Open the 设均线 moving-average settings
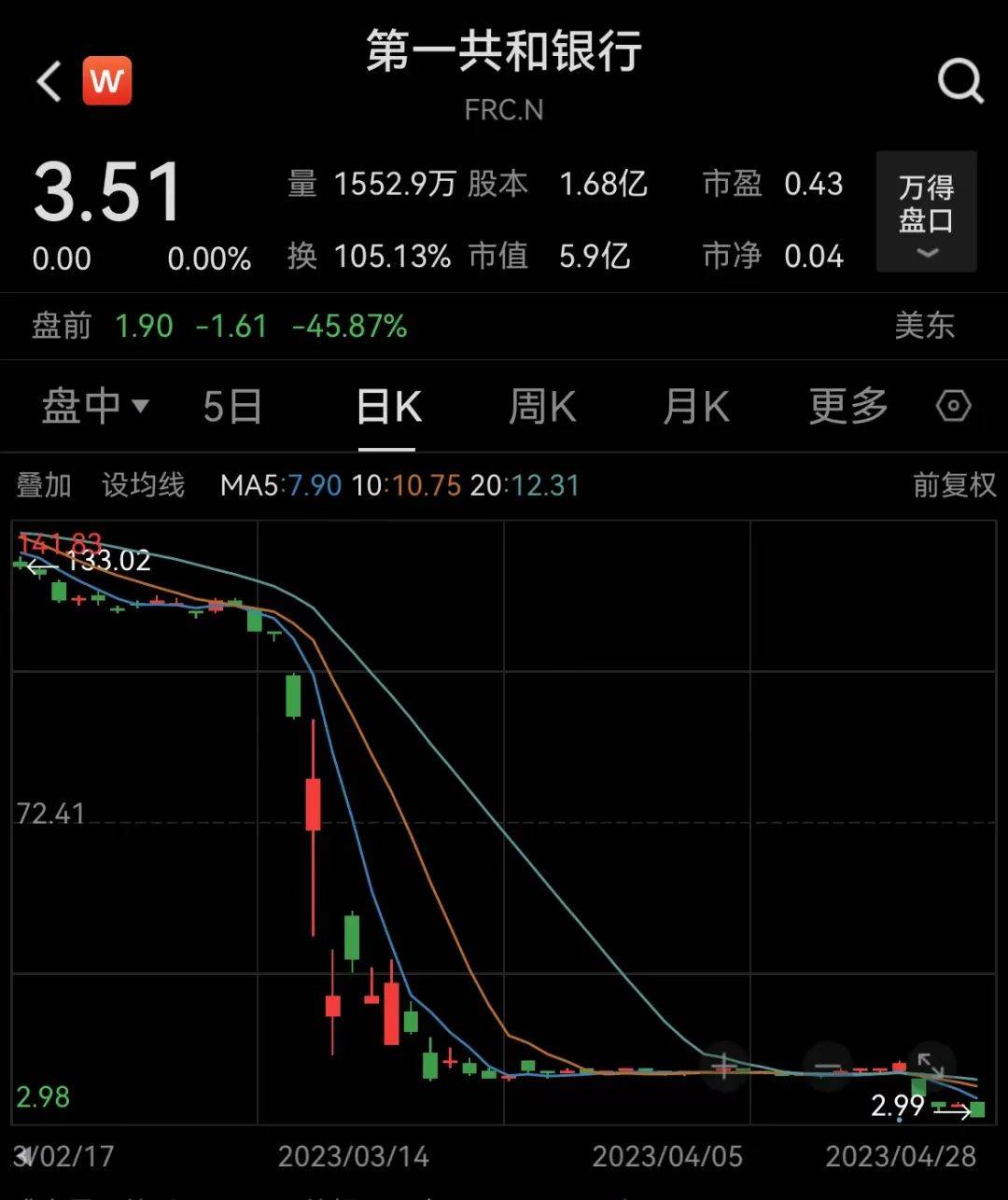1008x1200 pixels. tap(142, 485)
